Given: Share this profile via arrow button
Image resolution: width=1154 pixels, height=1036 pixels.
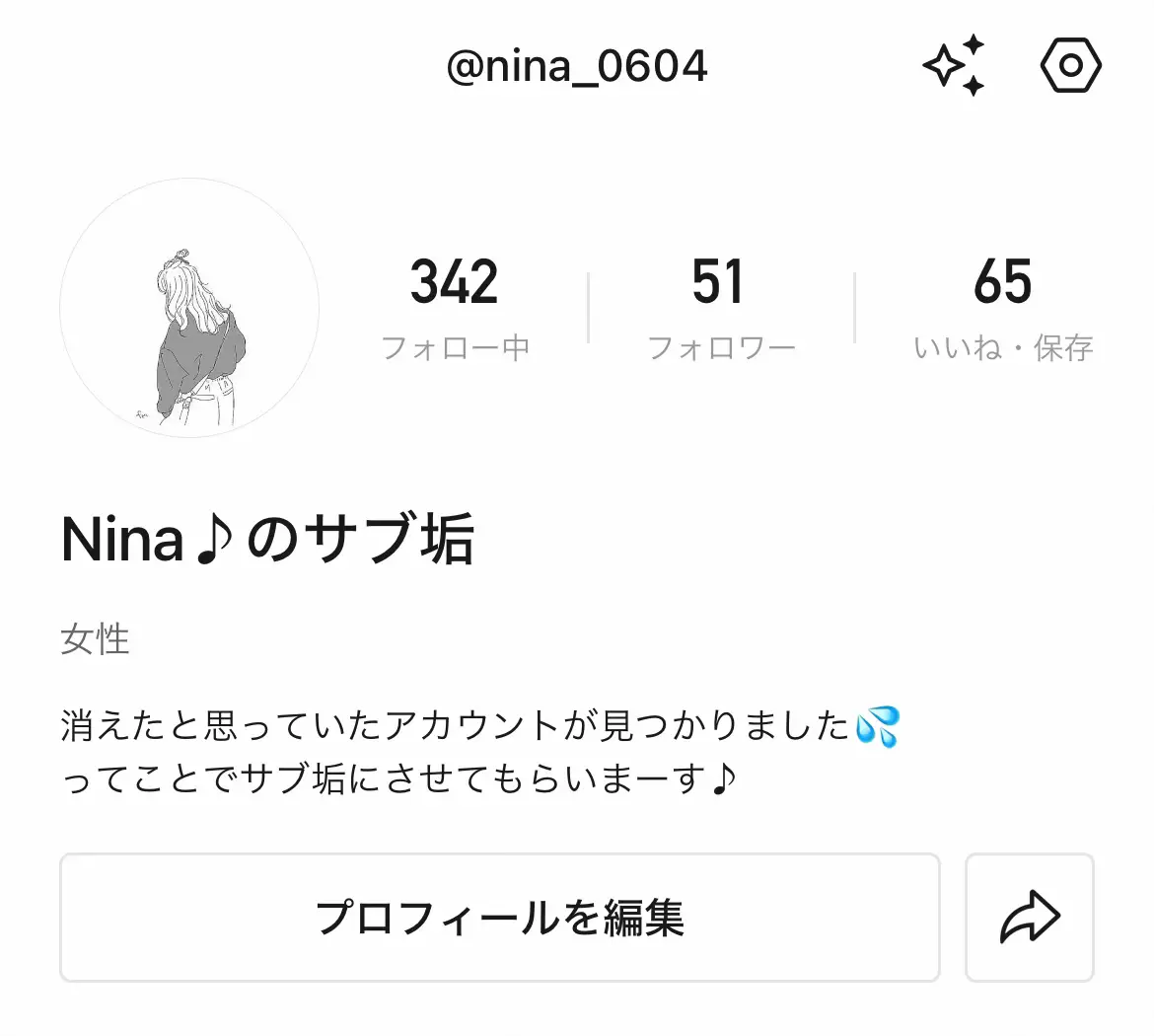Looking at the screenshot, I should [x=1029, y=918].
